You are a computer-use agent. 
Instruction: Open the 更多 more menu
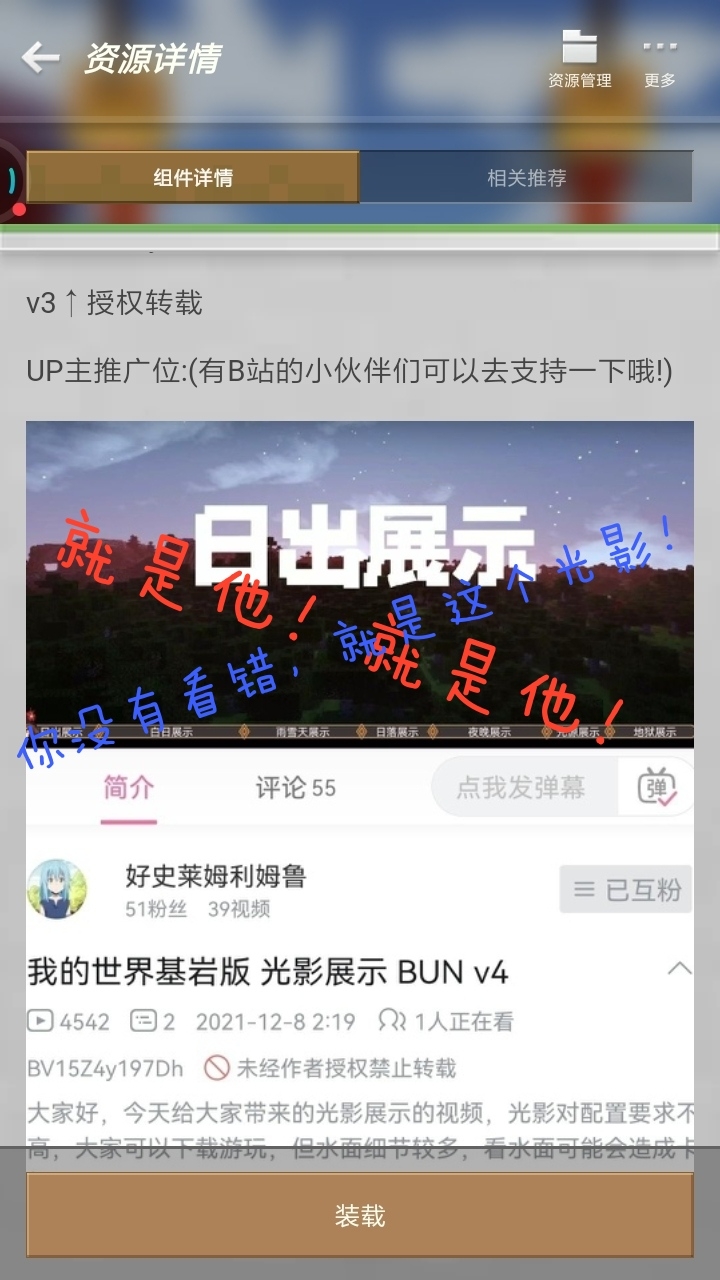660,60
